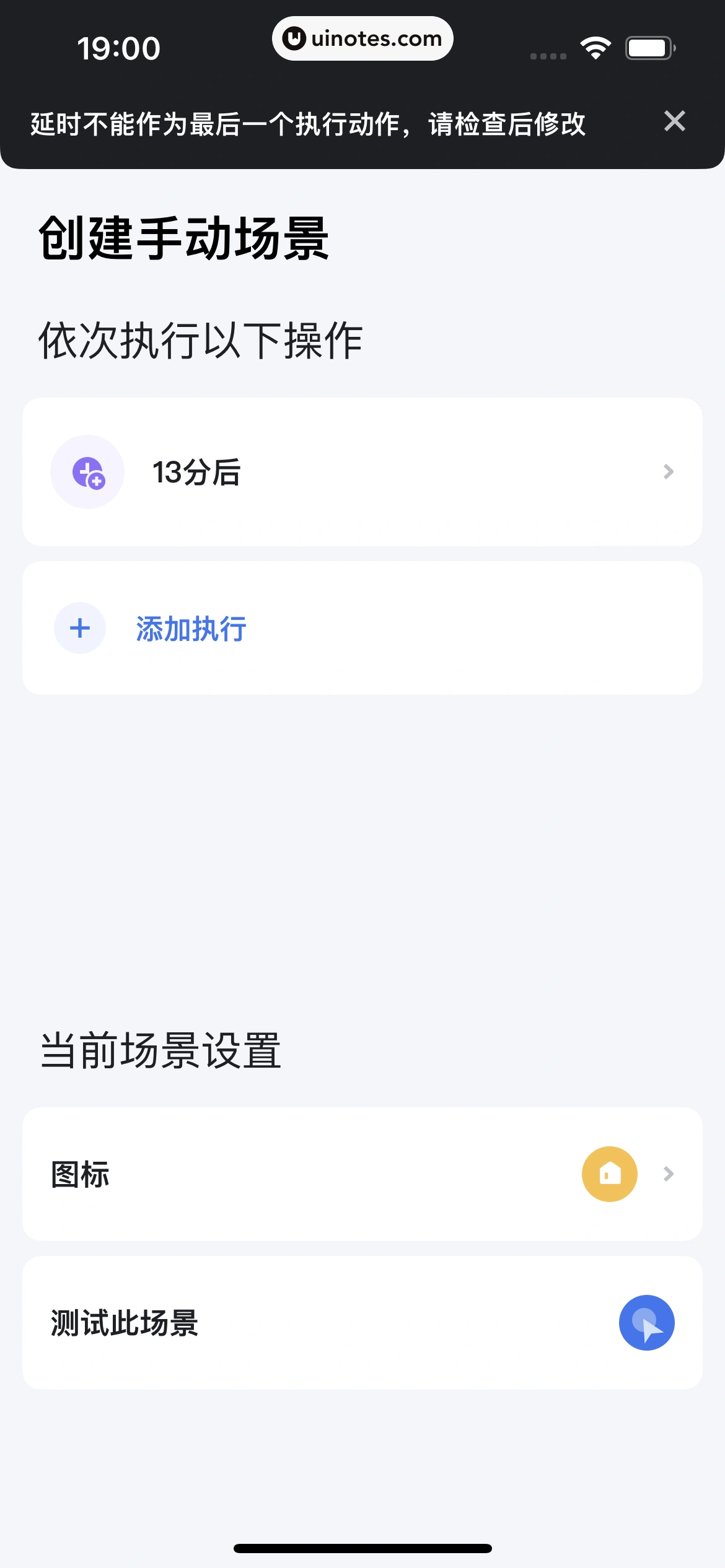The height and width of the screenshot is (1568, 725).
Task: Tap 添加执行 to add an action
Action: (x=191, y=629)
